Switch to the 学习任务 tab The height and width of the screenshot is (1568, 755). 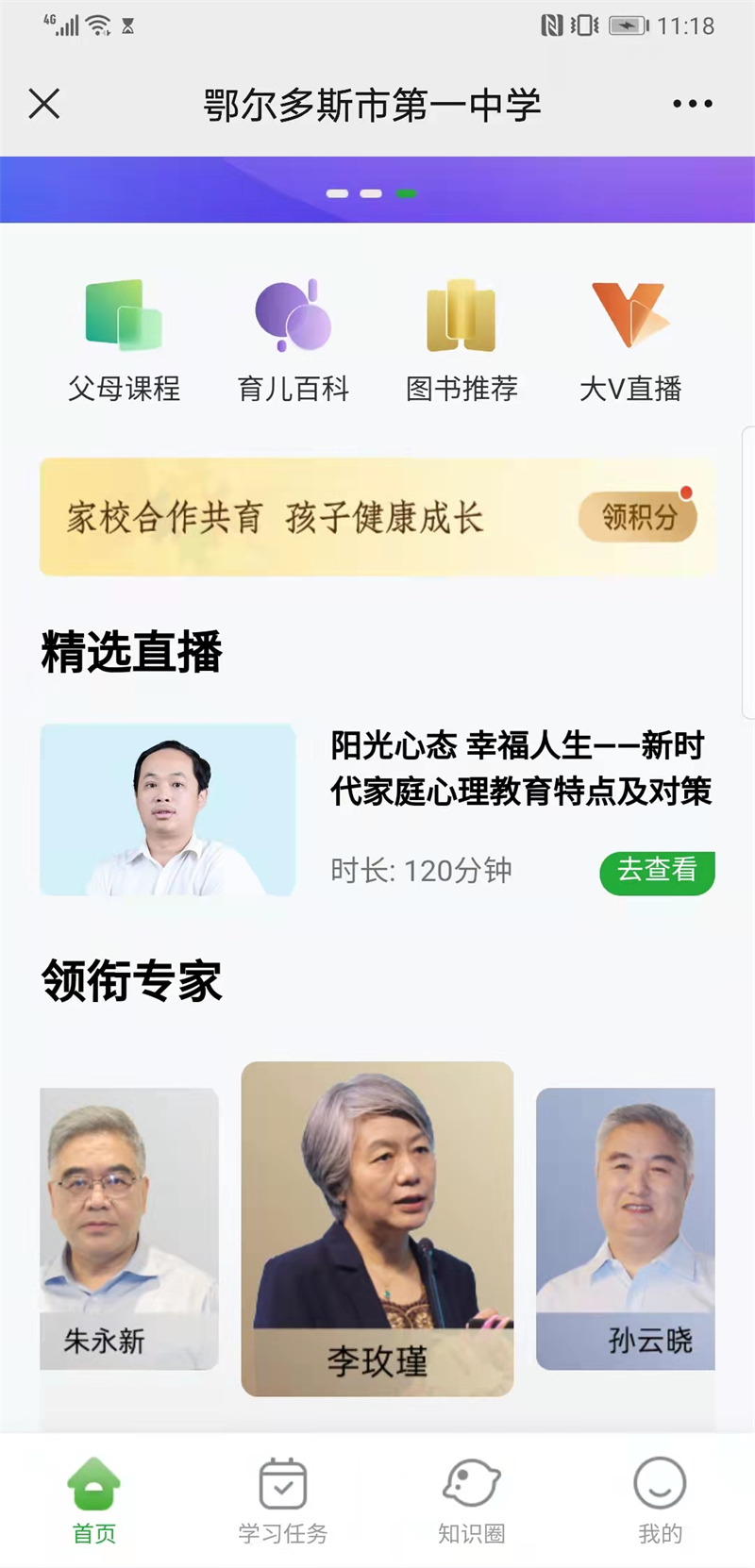point(283,1500)
